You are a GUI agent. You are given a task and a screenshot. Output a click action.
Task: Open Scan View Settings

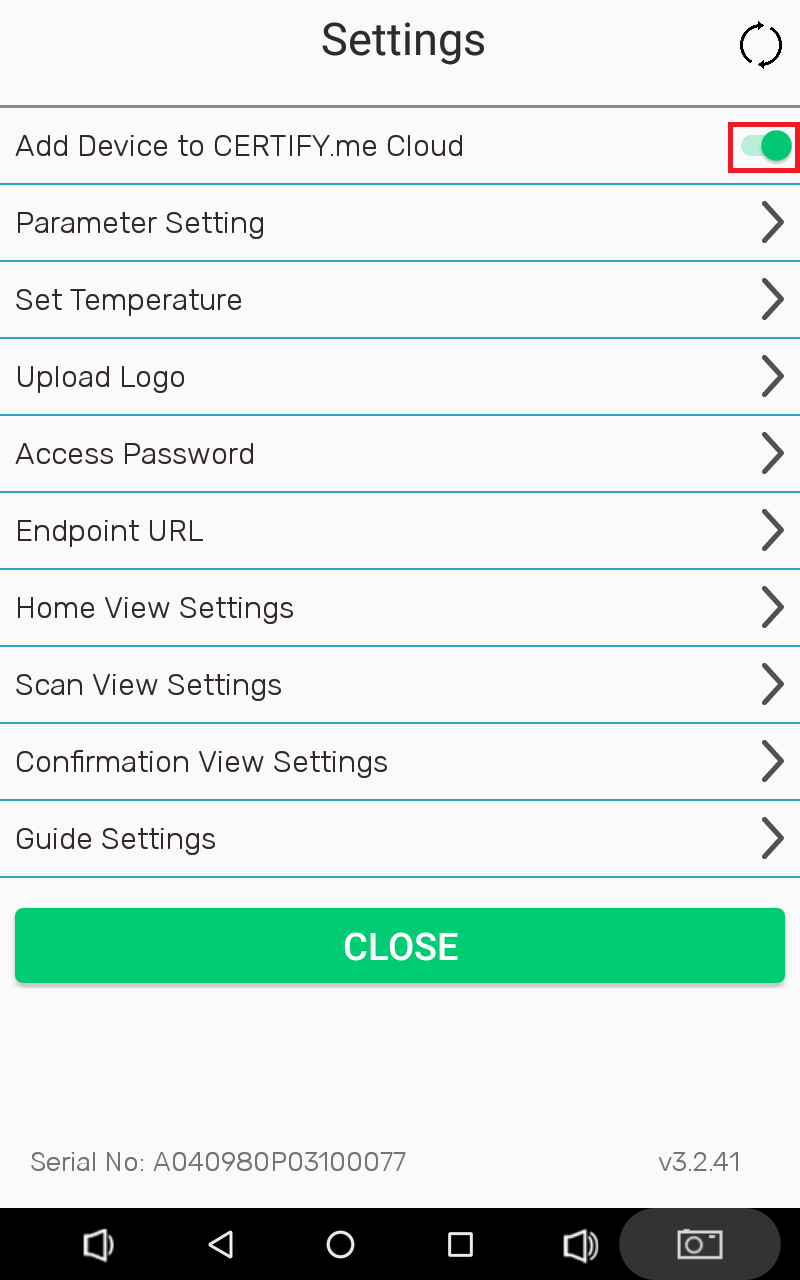pyautogui.click(x=400, y=684)
